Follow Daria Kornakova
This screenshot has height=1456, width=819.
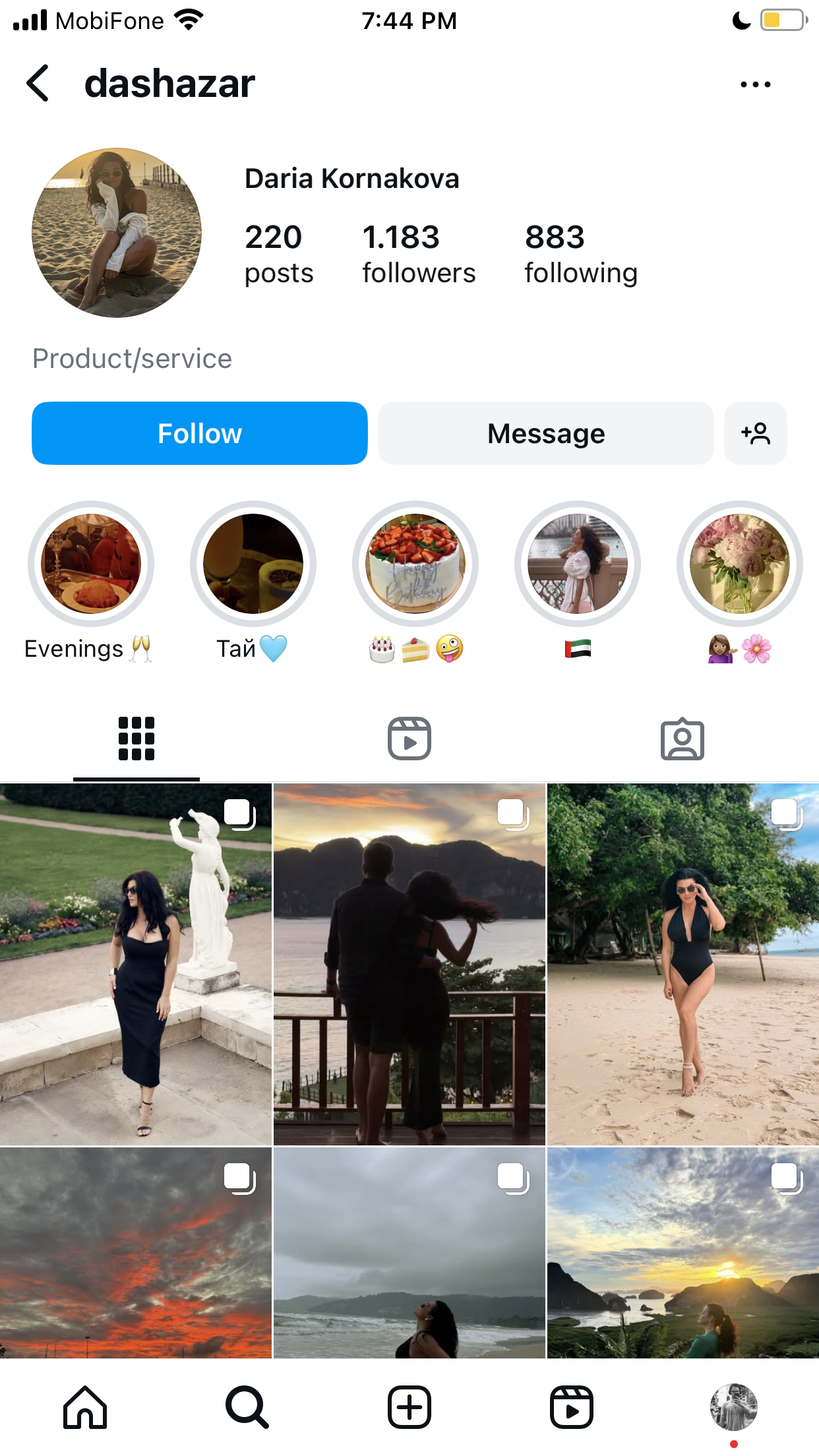[200, 433]
